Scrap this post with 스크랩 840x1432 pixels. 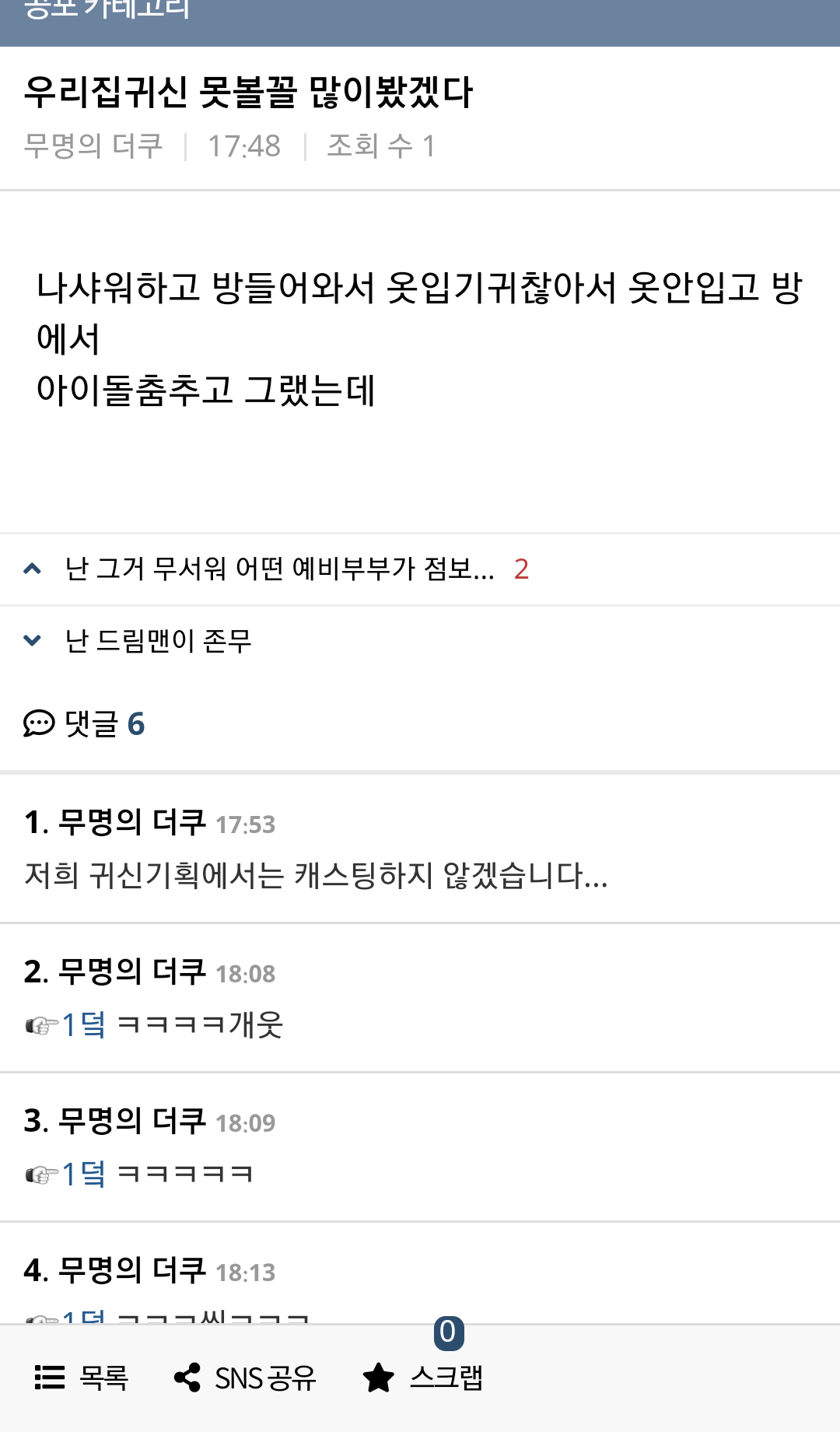click(x=424, y=1378)
